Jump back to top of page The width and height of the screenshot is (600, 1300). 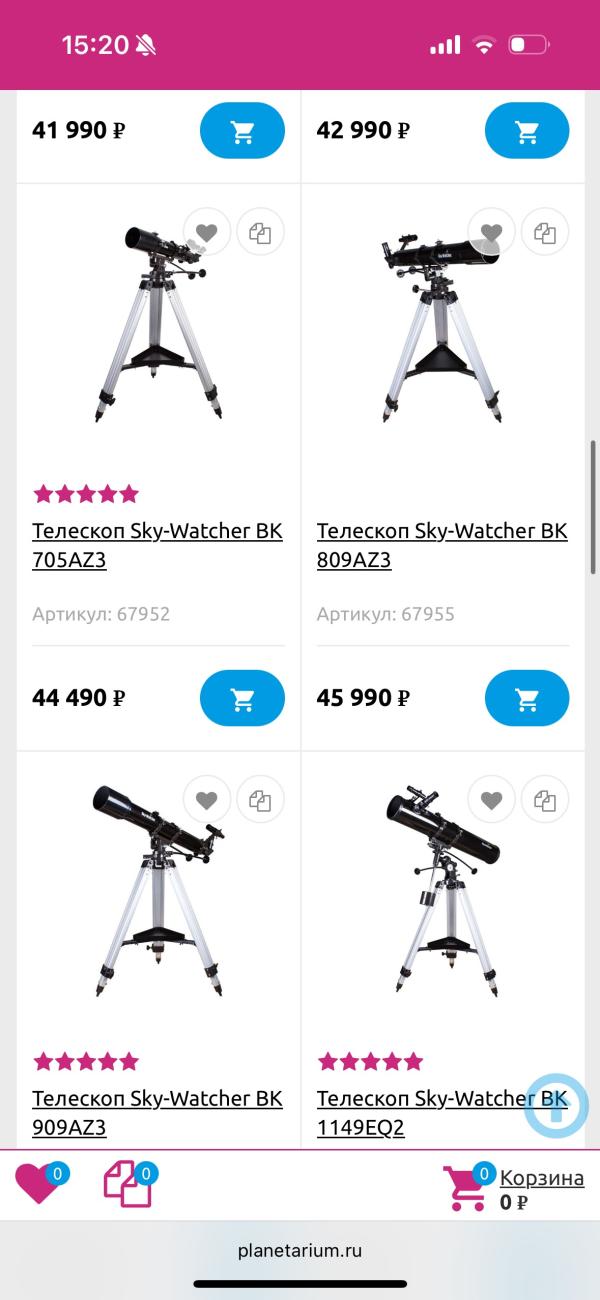(557, 1107)
